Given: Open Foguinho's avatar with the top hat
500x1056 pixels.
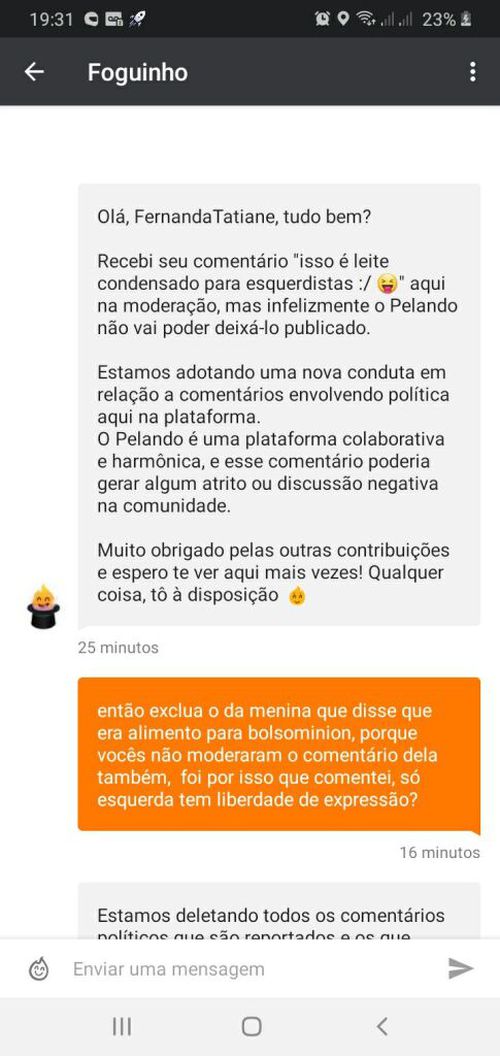Looking at the screenshot, I should pyautogui.click(x=44, y=607).
